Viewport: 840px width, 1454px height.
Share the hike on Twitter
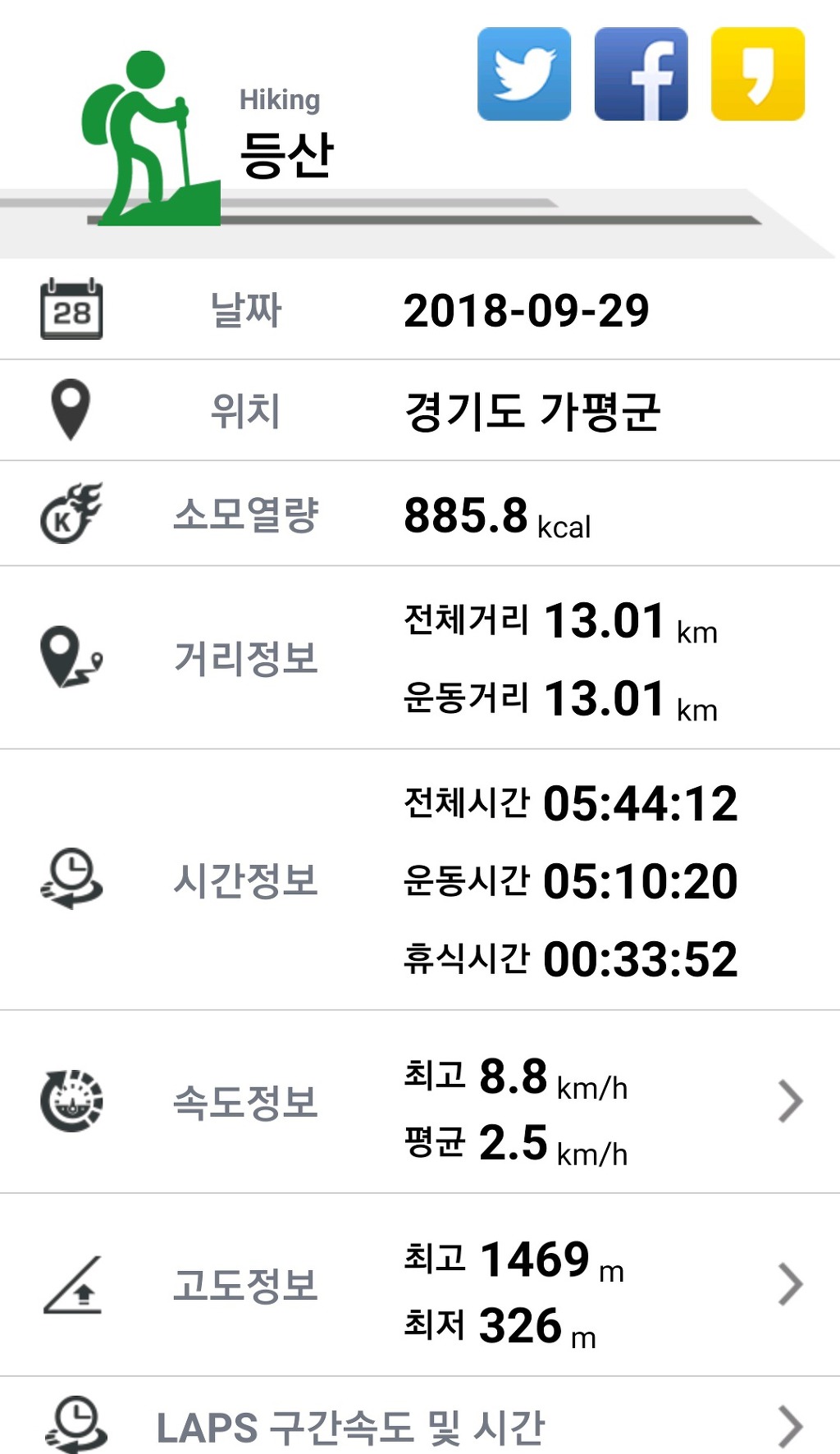524,74
